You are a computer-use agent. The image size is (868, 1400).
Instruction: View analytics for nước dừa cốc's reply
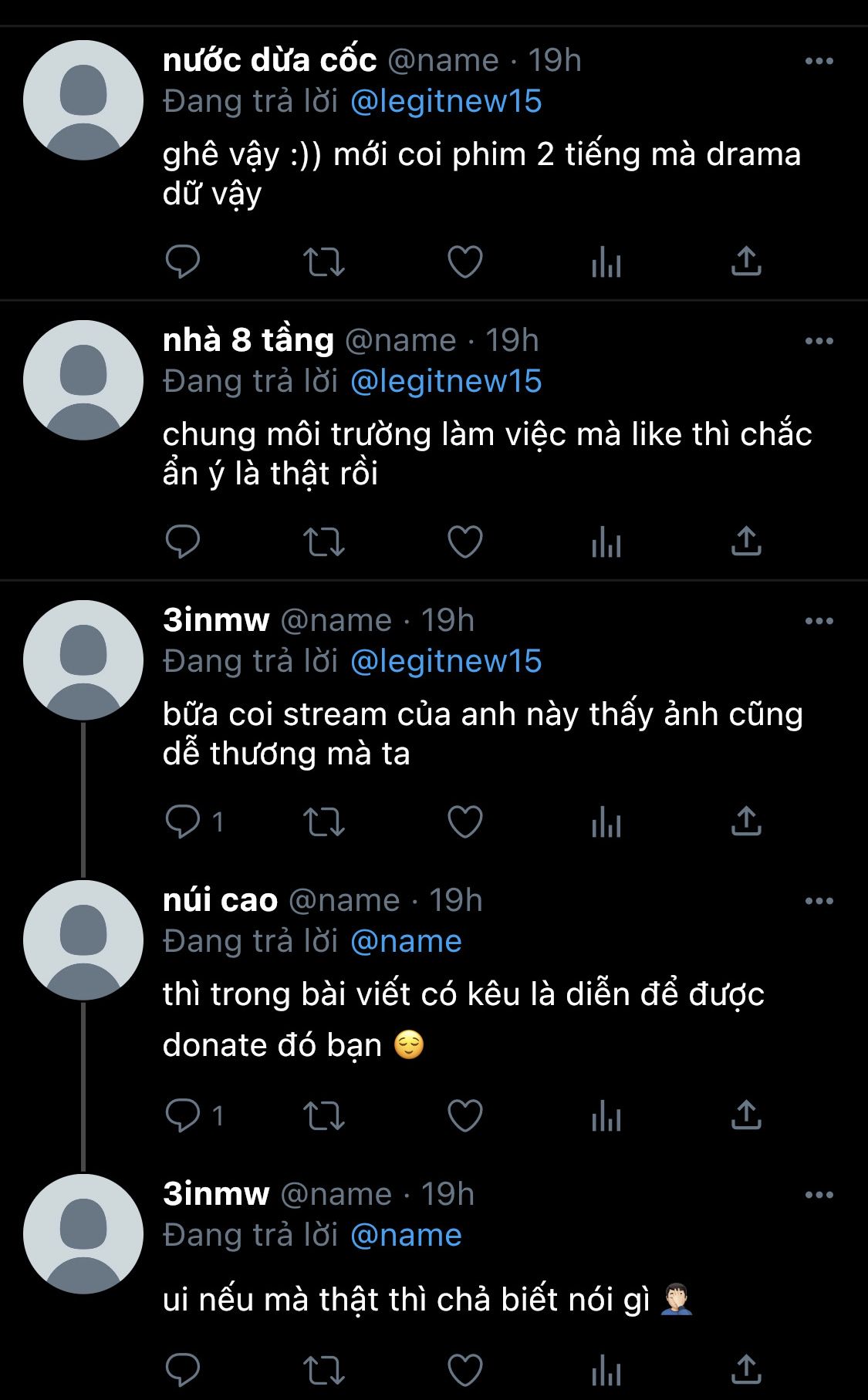click(x=606, y=262)
